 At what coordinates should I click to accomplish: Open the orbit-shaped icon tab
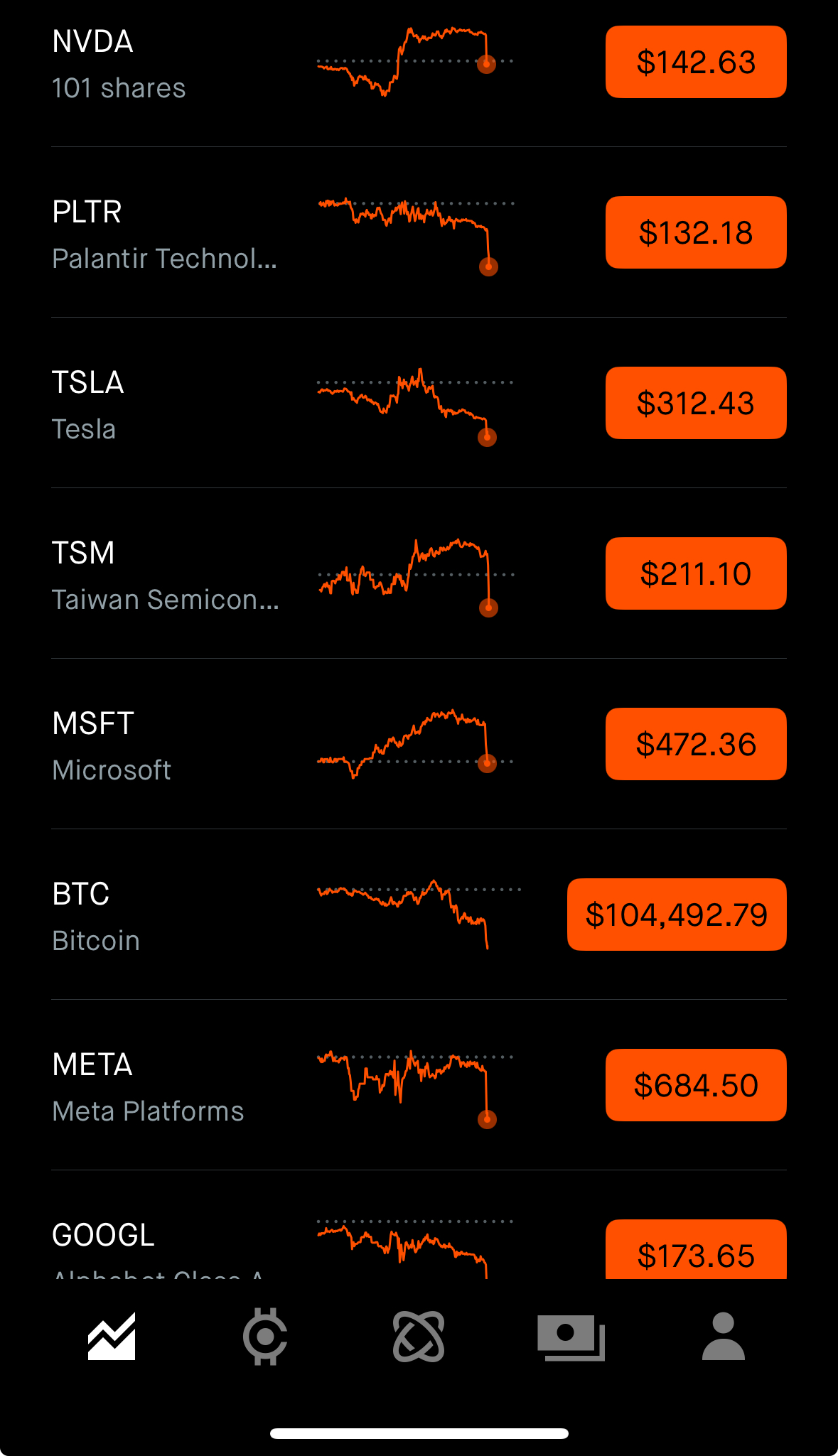[x=419, y=1337]
